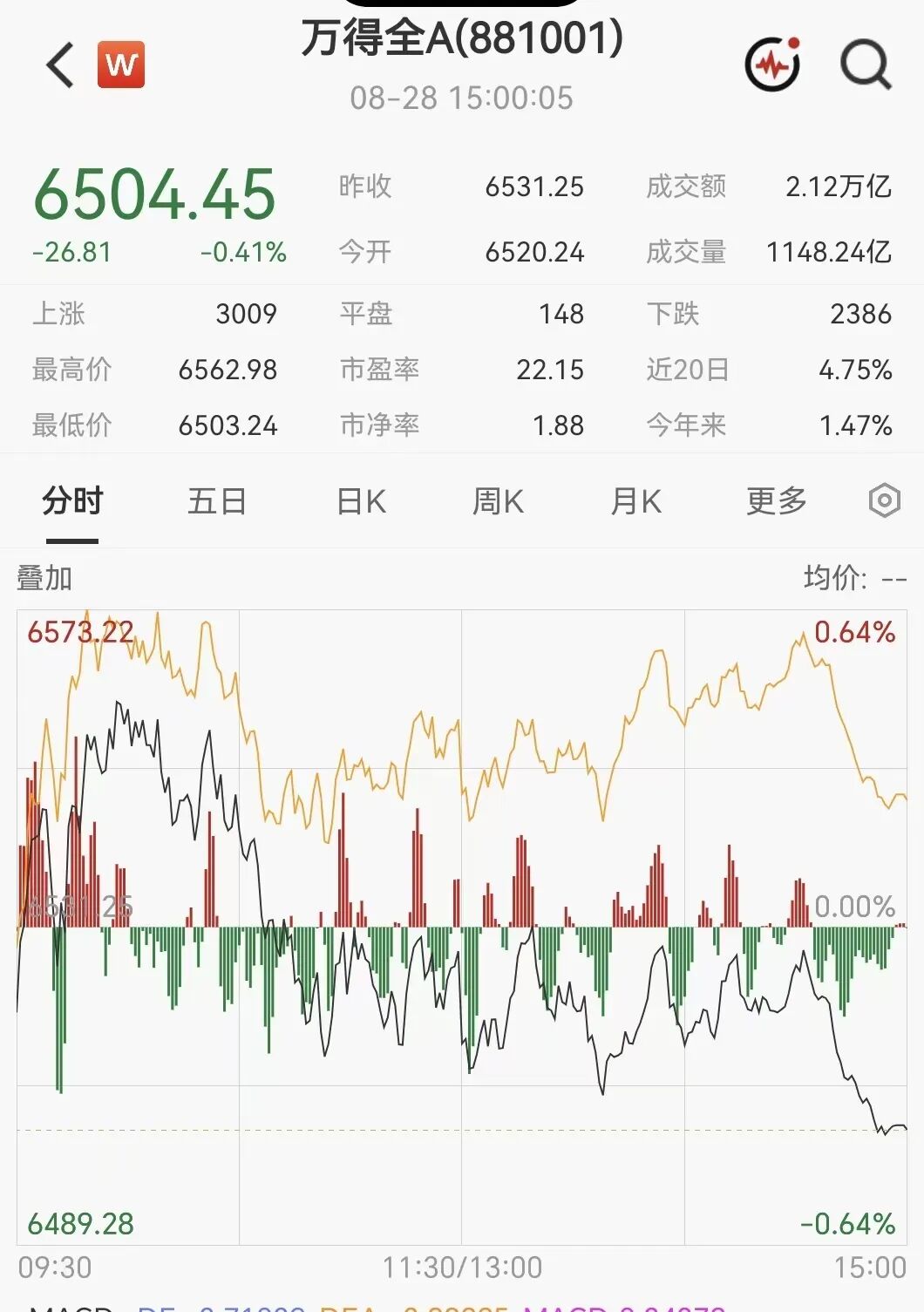This screenshot has height=1312, width=924.
Task: Open chart settings via the hexagon gear icon
Action: (x=885, y=500)
